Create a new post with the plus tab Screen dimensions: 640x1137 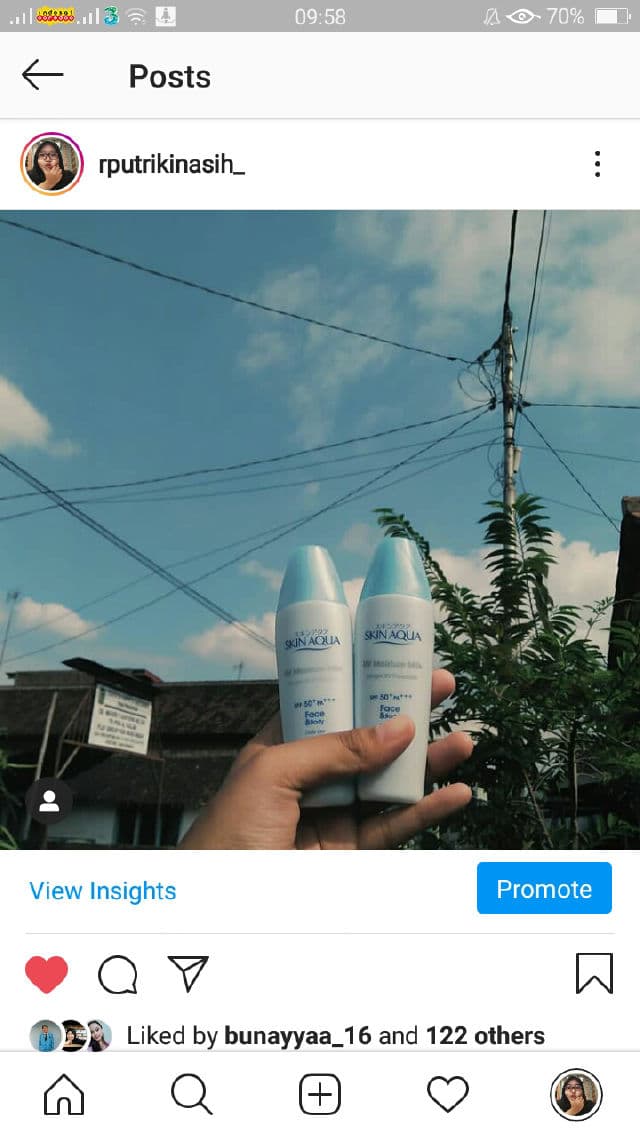pos(320,1095)
